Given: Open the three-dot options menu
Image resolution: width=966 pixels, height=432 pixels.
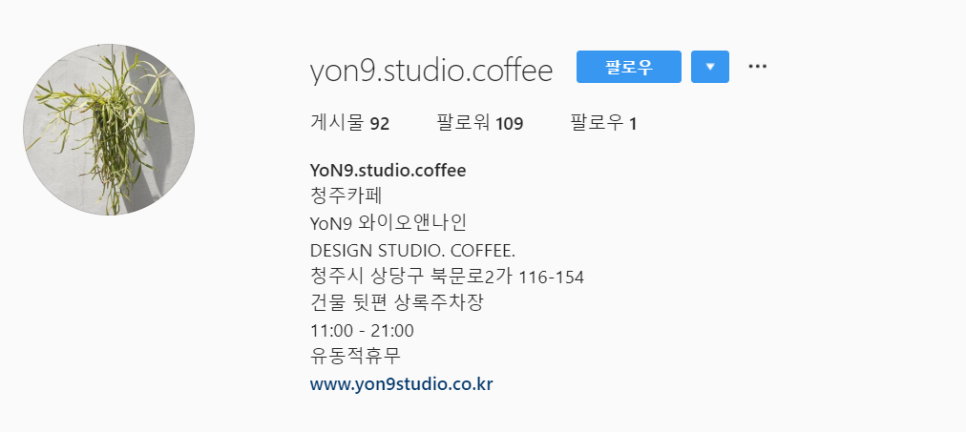Looking at the screenshot, I should tap(757, 67).
